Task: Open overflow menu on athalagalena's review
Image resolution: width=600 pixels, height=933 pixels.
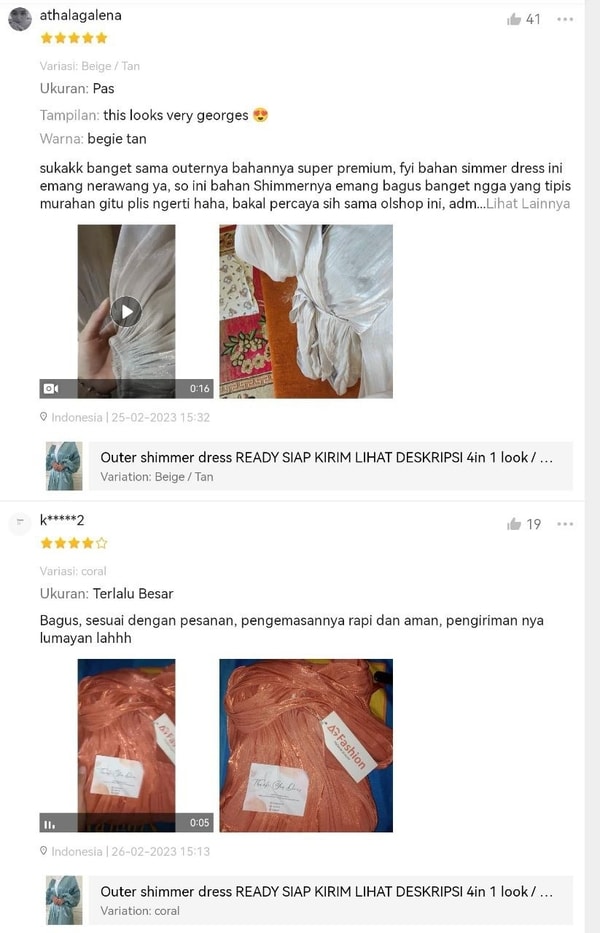Action: click(x=565, y=19)
